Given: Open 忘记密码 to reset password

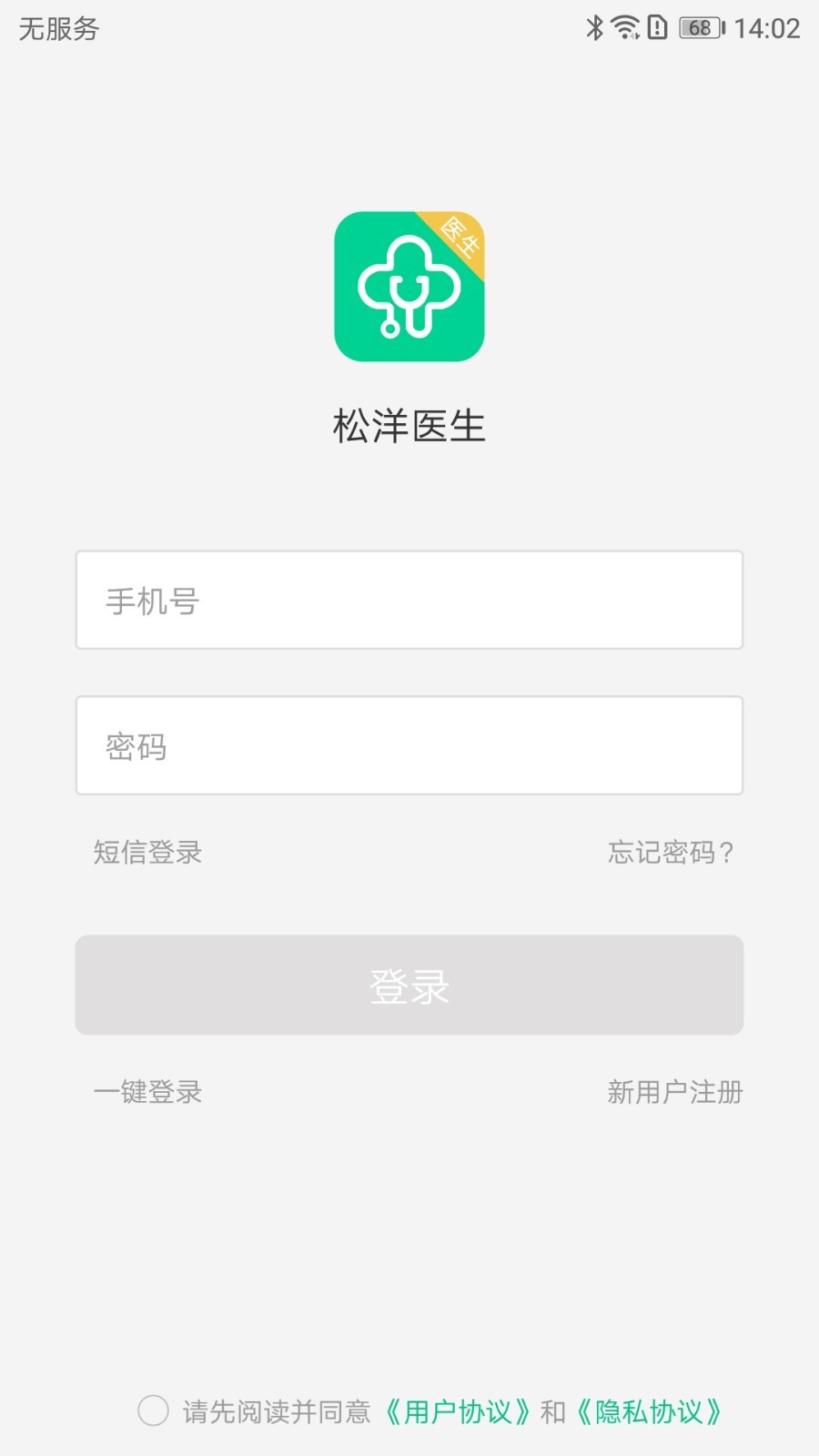Looking at the screenshot, I should (x=671, y=853).
